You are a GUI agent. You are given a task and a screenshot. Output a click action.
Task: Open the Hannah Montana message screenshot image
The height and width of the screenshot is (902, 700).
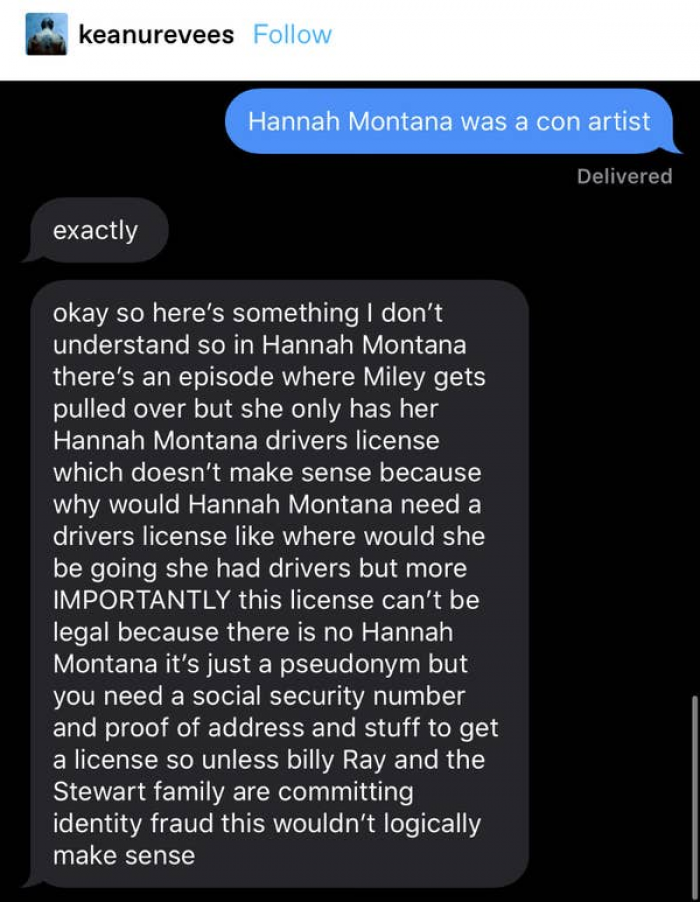pos(350,490)
